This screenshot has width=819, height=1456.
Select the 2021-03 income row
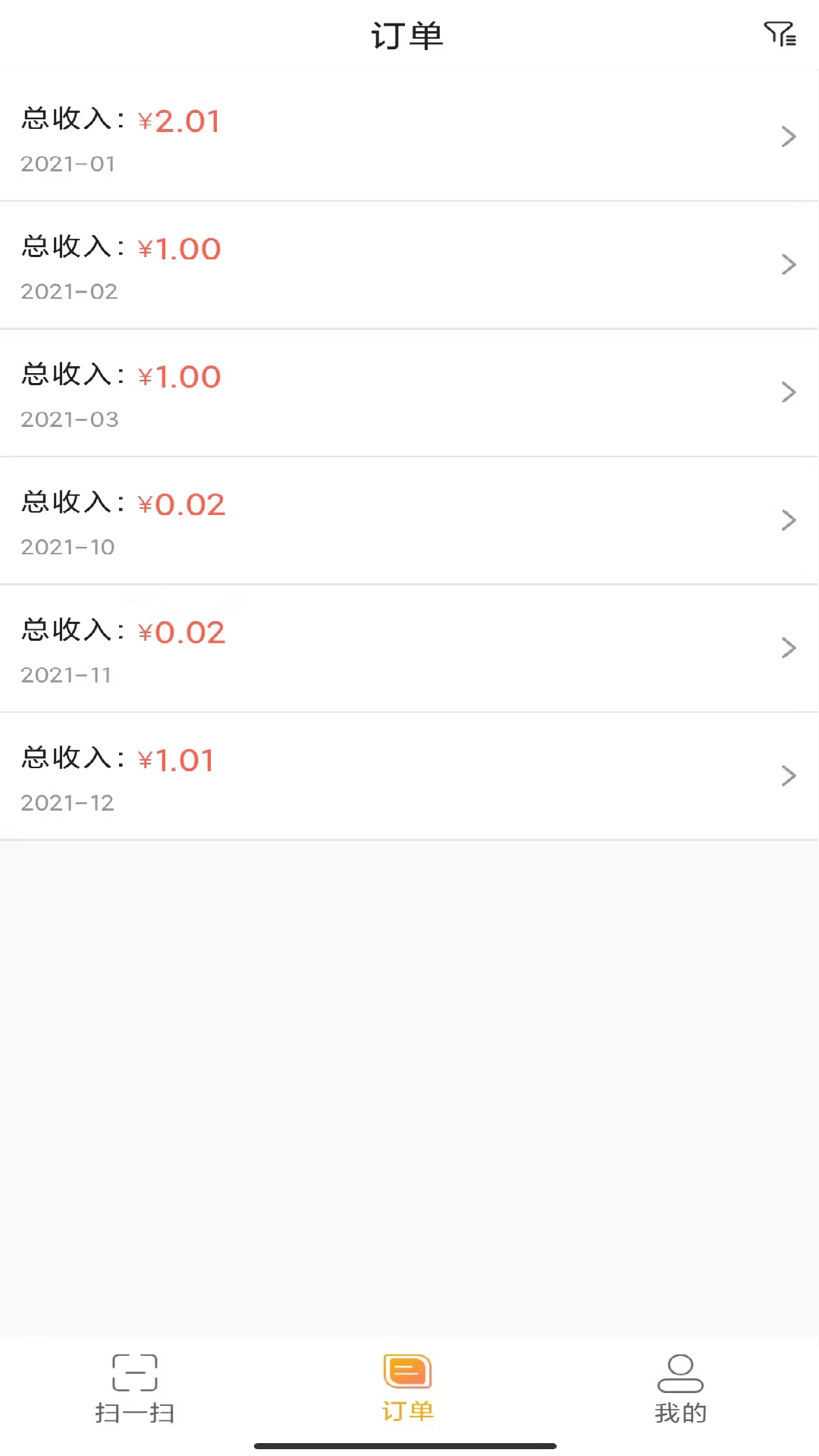pyautogui.click(x=409, y=393)
